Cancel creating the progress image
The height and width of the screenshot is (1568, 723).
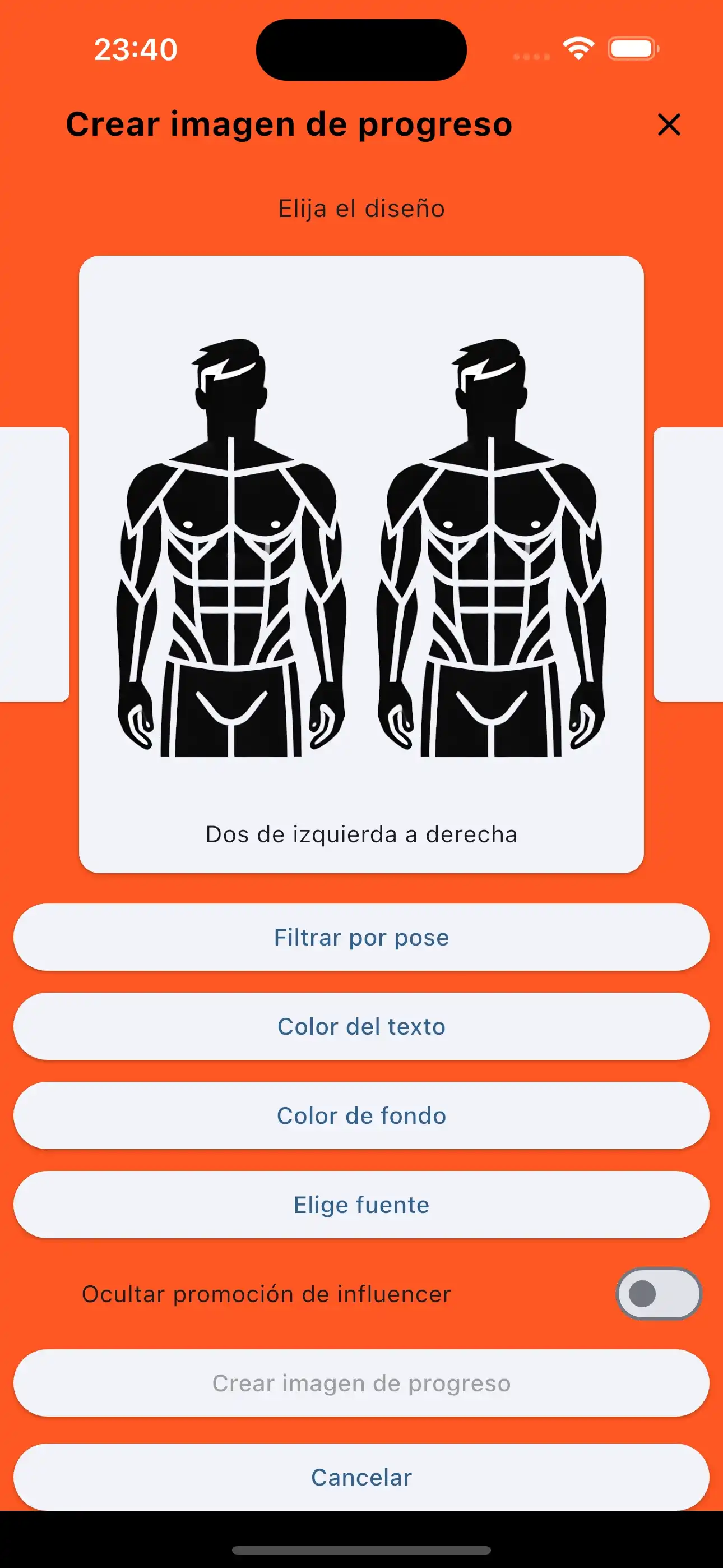click(x=361, y=1477)
